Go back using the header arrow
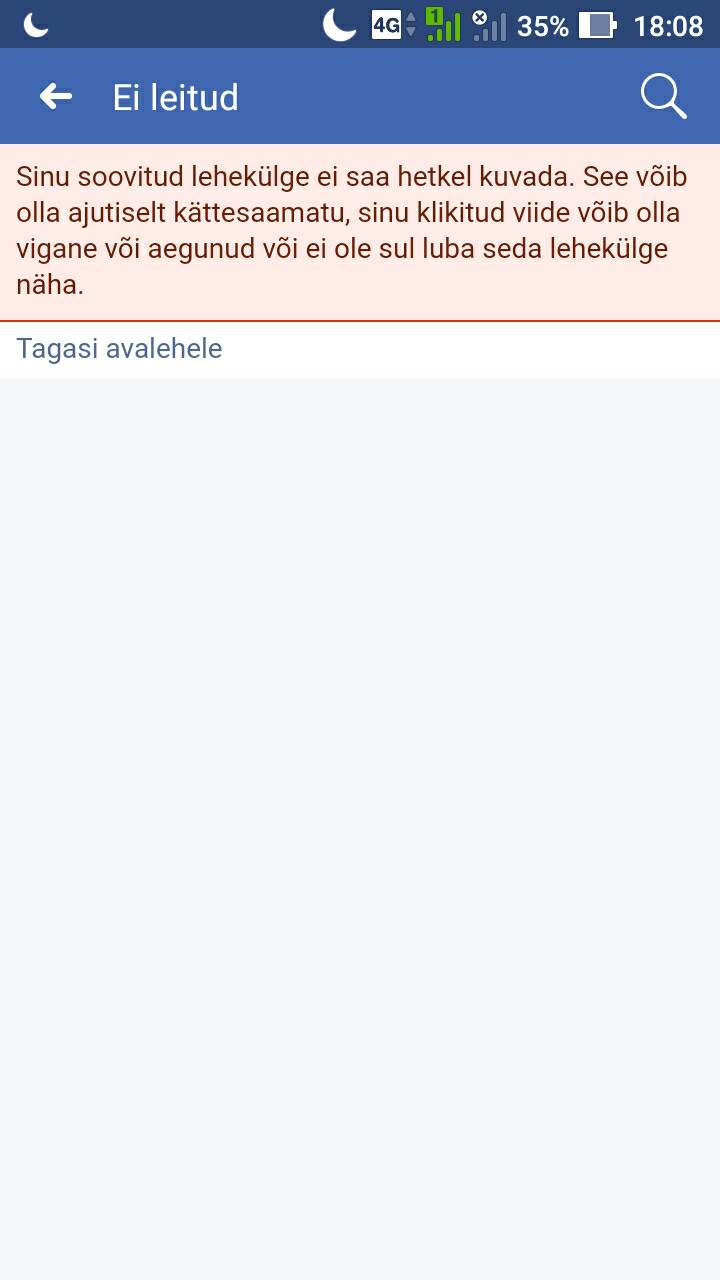The height and width of the screenshot is (1280, 720). click(x=56, y=96)
